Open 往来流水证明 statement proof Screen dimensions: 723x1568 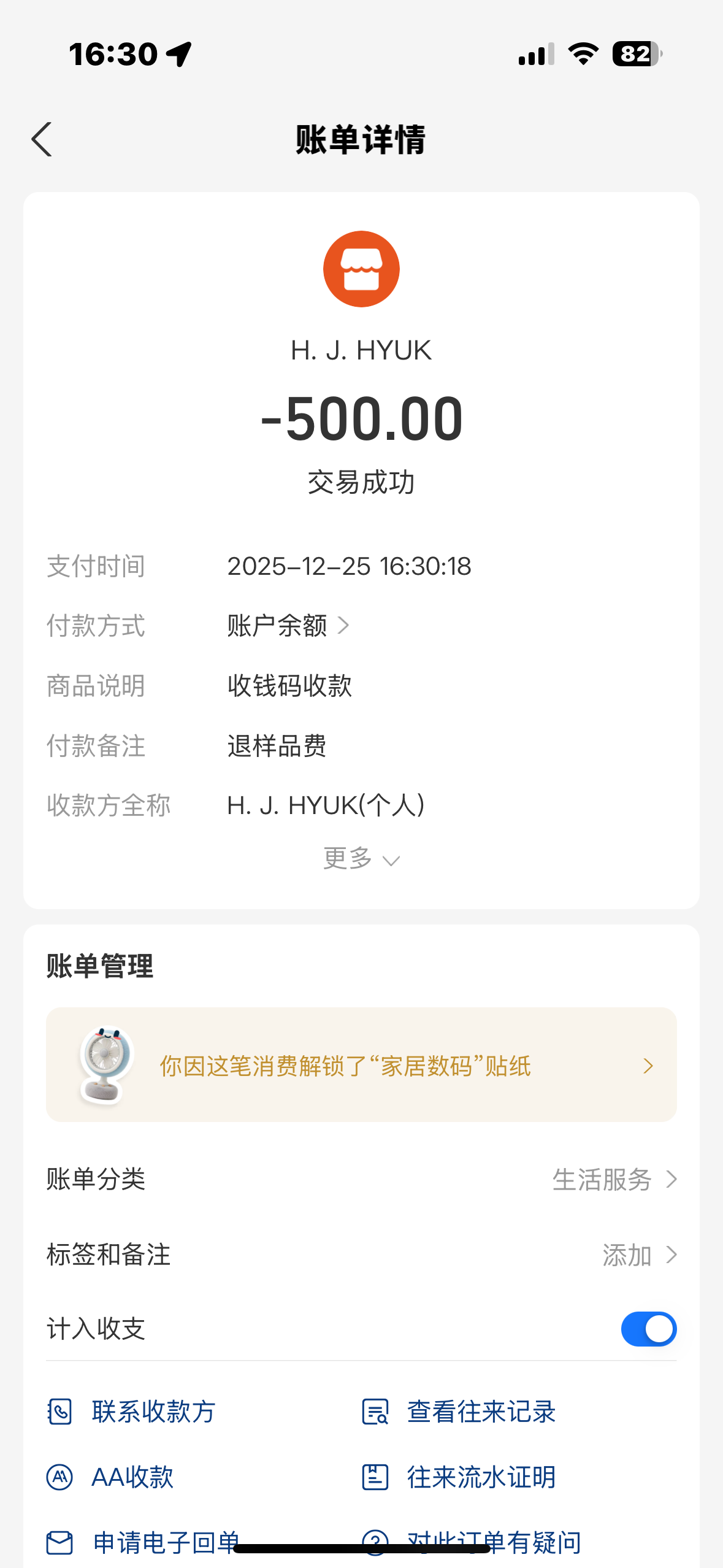[459, 1477]
